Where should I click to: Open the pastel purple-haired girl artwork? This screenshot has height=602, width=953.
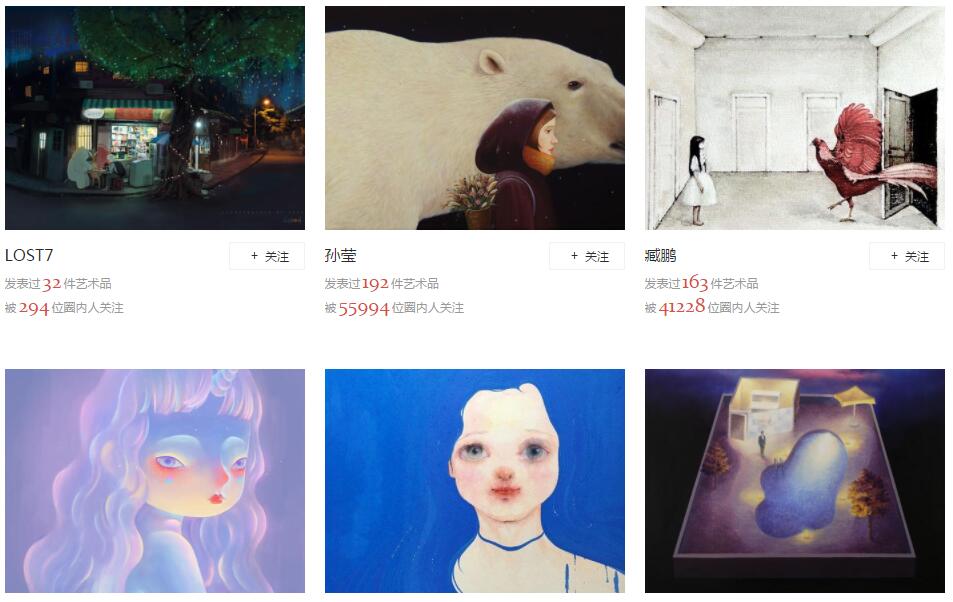point(155,480)
